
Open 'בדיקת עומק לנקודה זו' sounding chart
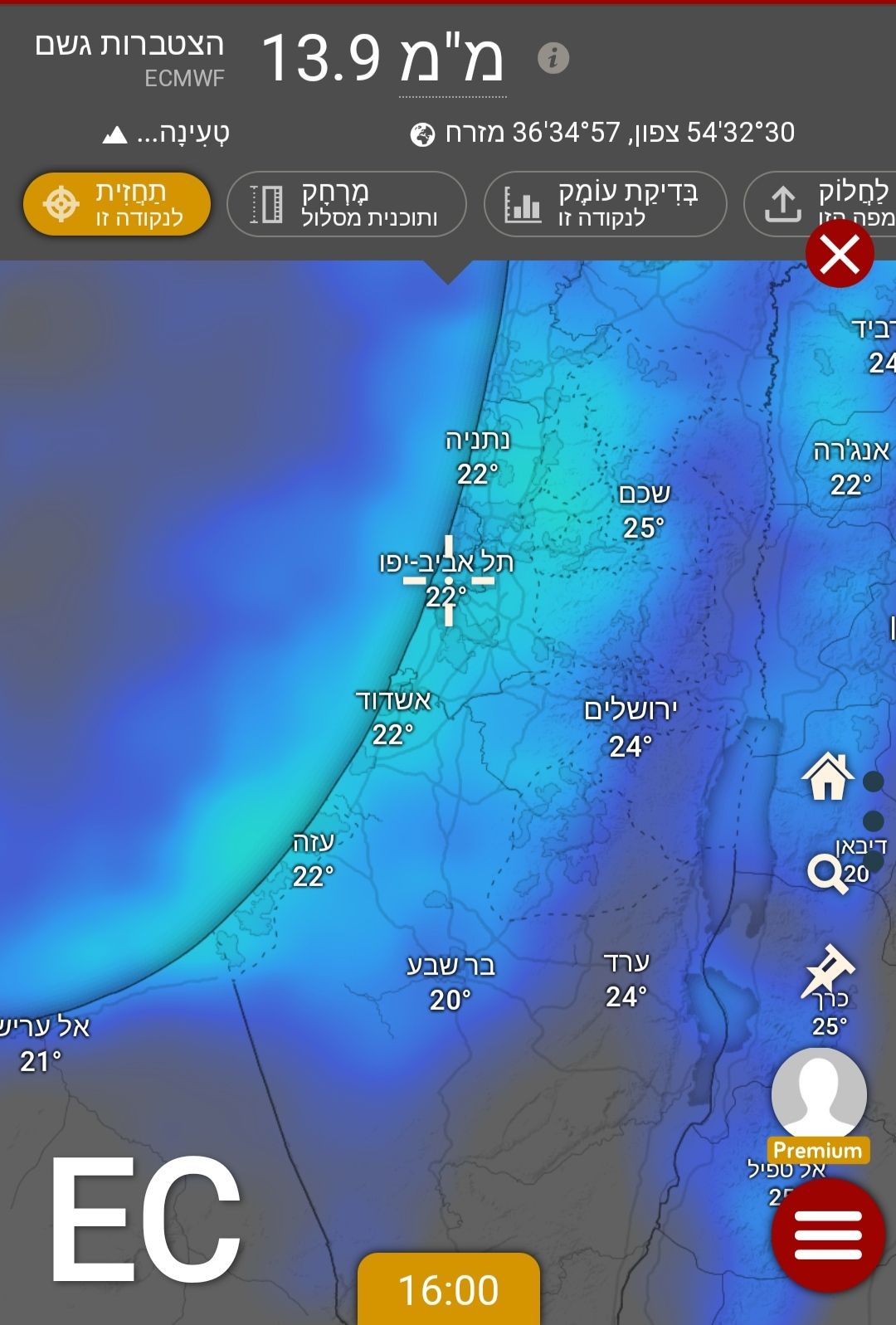tap(605, 204)
